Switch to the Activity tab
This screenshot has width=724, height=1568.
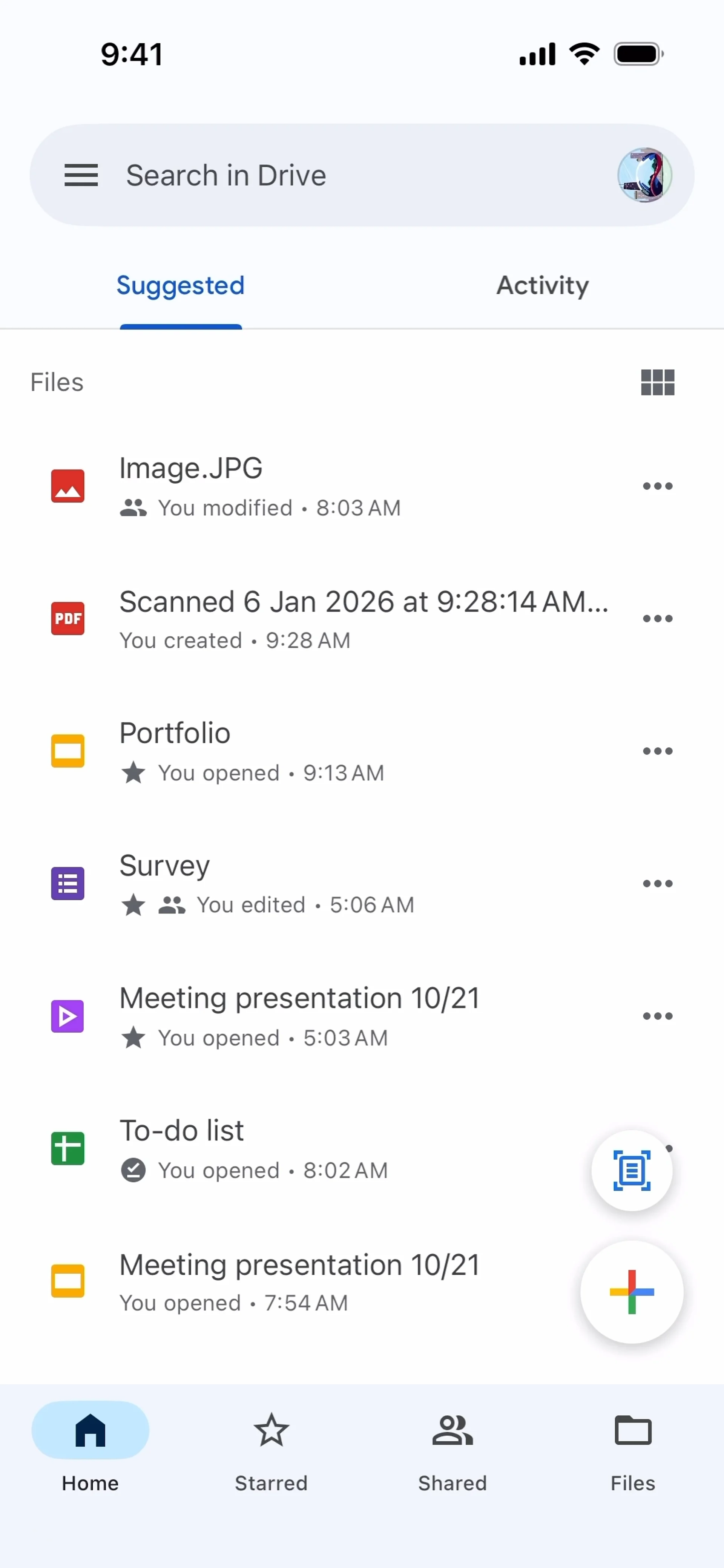coord(543,285)
